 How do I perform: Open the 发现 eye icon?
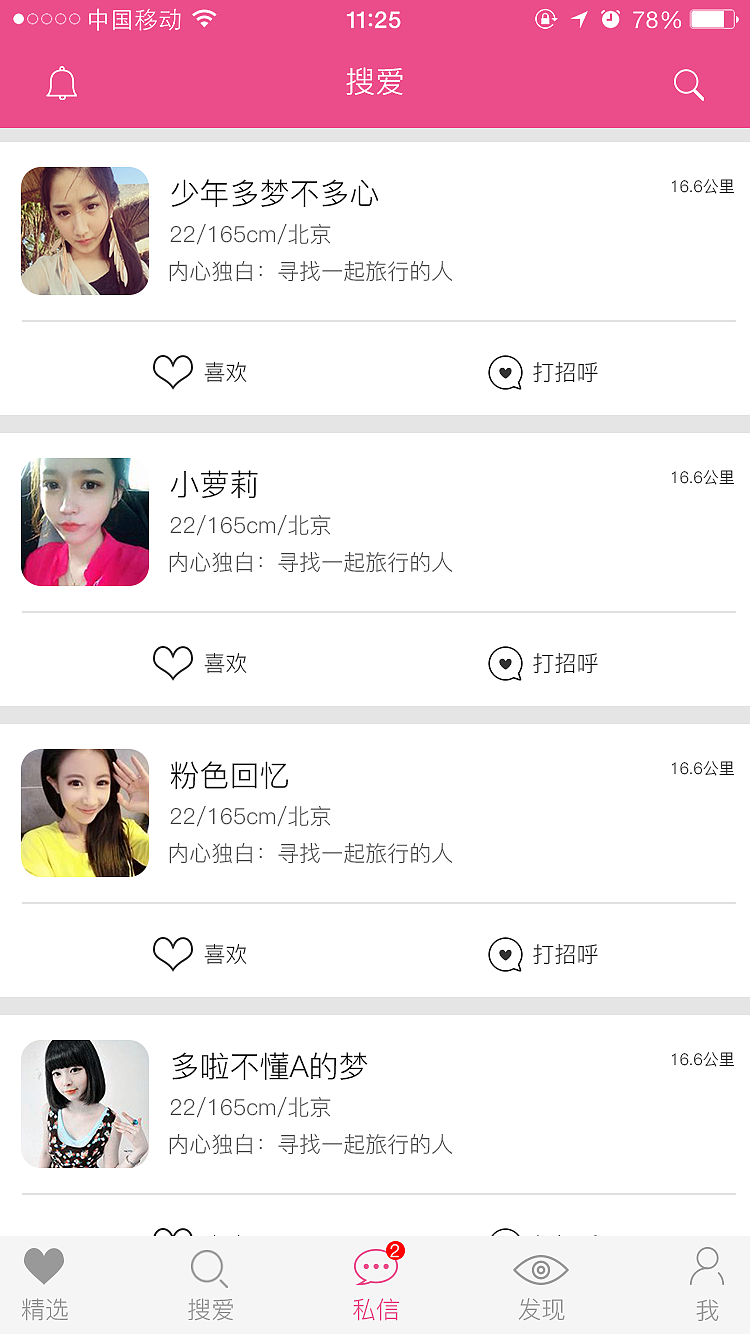coord(541,1268)
